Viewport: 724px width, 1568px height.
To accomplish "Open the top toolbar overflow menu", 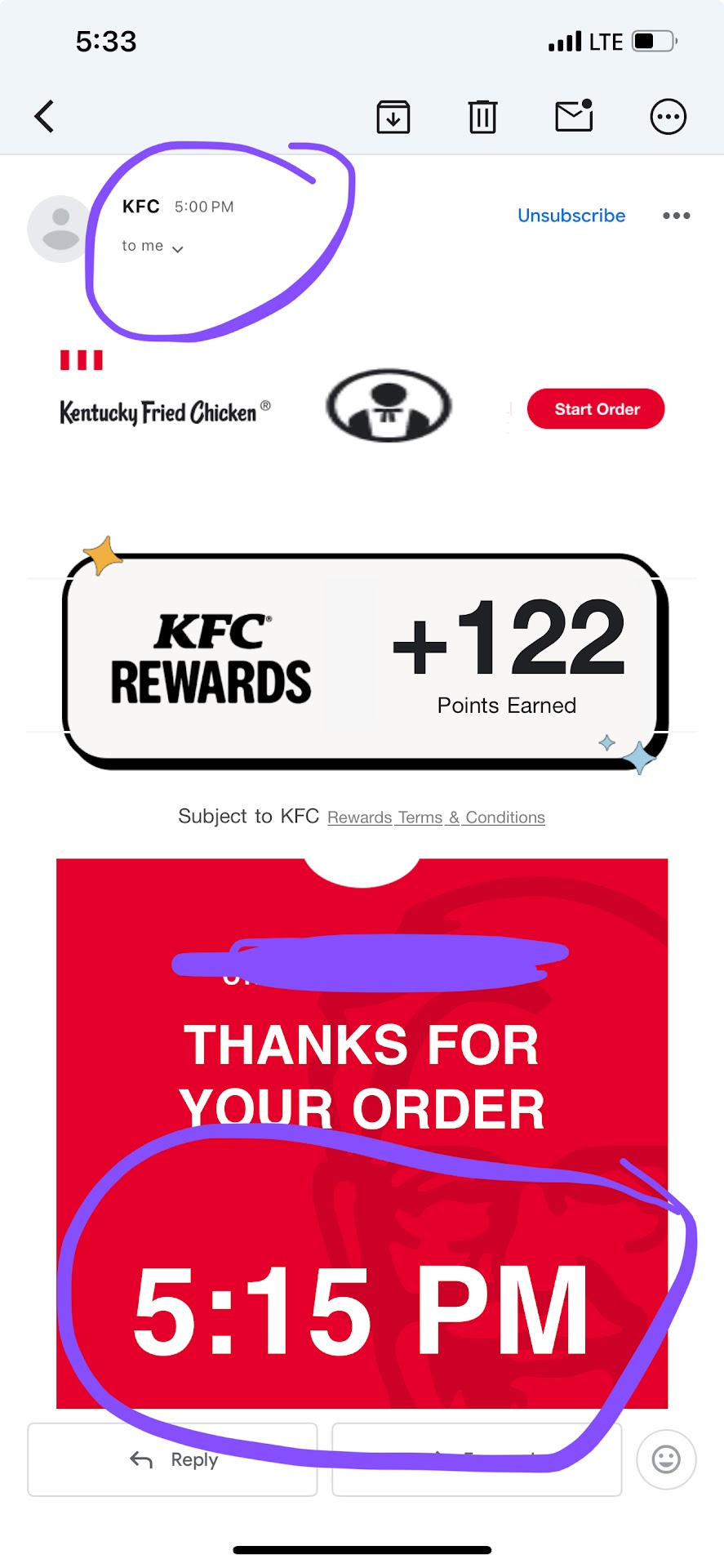I will point(668,117).
